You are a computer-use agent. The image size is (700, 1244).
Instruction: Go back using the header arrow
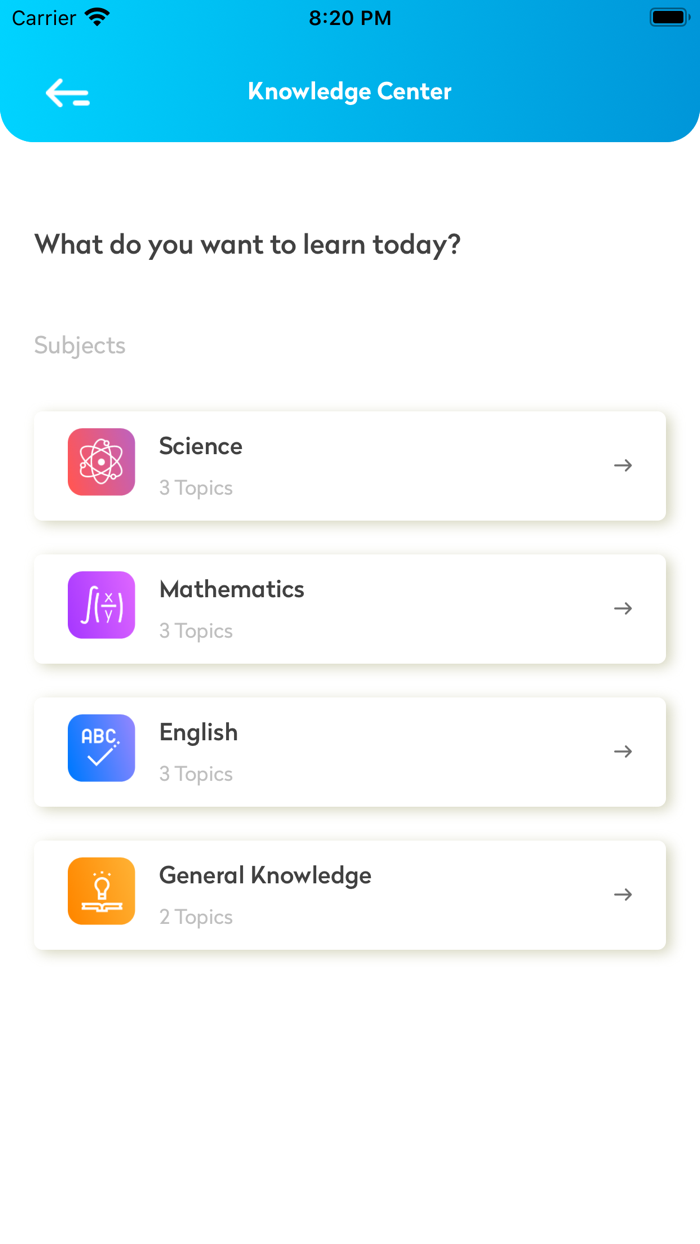click(x=68, y=93)
